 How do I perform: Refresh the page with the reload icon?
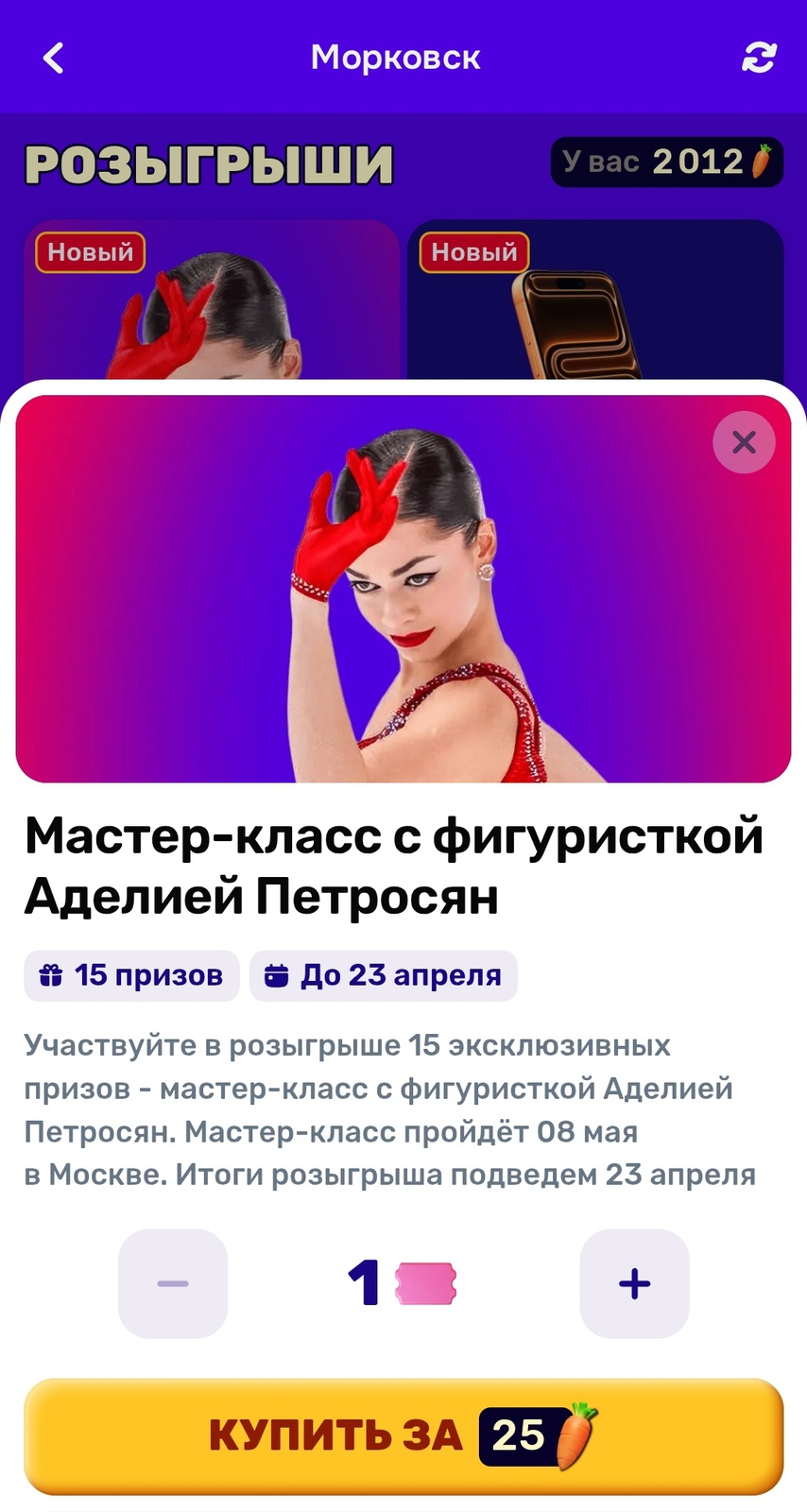point(758,58)
